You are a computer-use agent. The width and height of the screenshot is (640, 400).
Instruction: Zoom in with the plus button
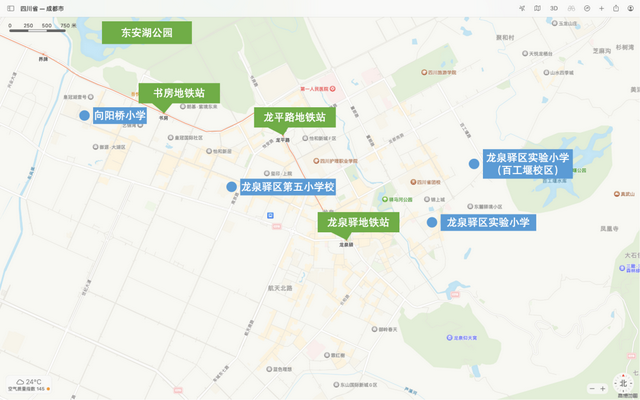coord(603,388)
